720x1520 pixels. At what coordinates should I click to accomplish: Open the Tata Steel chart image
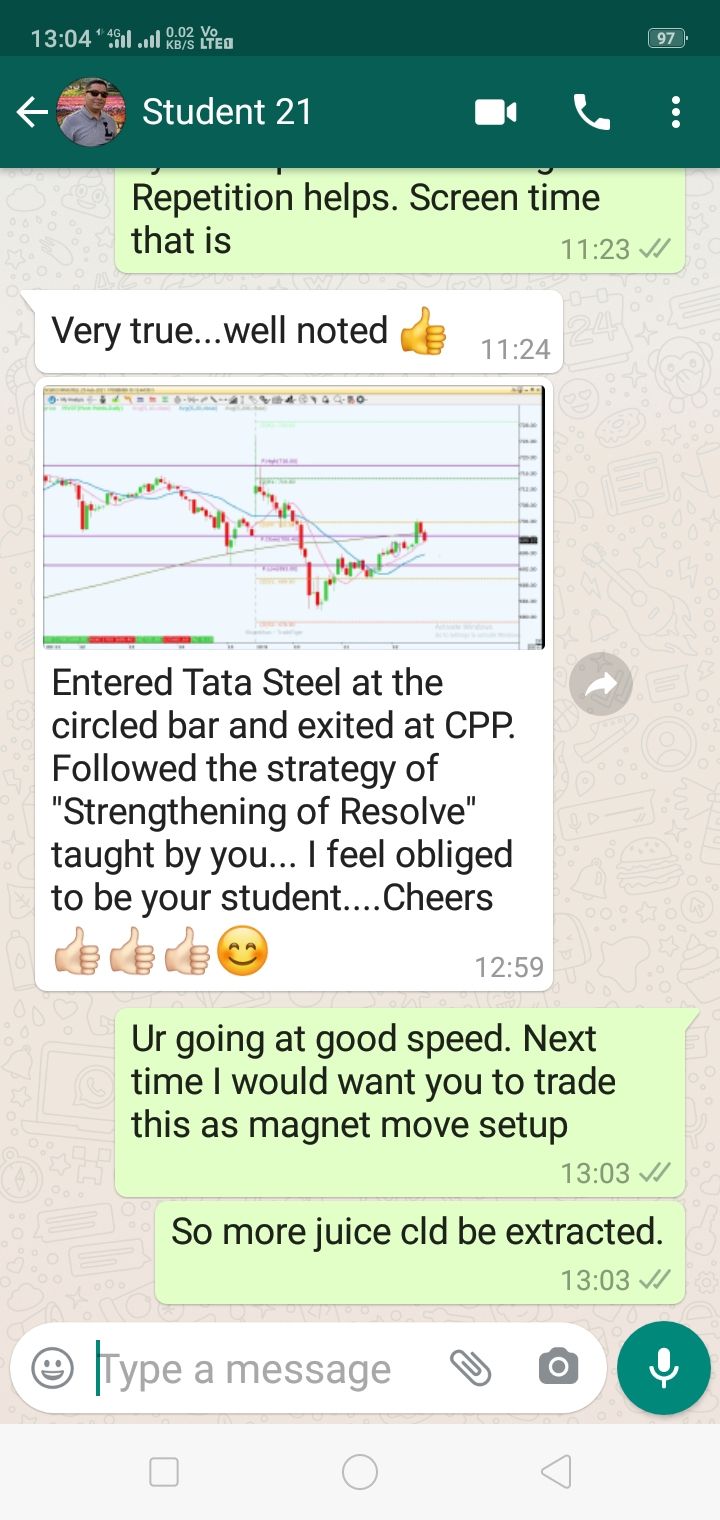tap(294, 518)
